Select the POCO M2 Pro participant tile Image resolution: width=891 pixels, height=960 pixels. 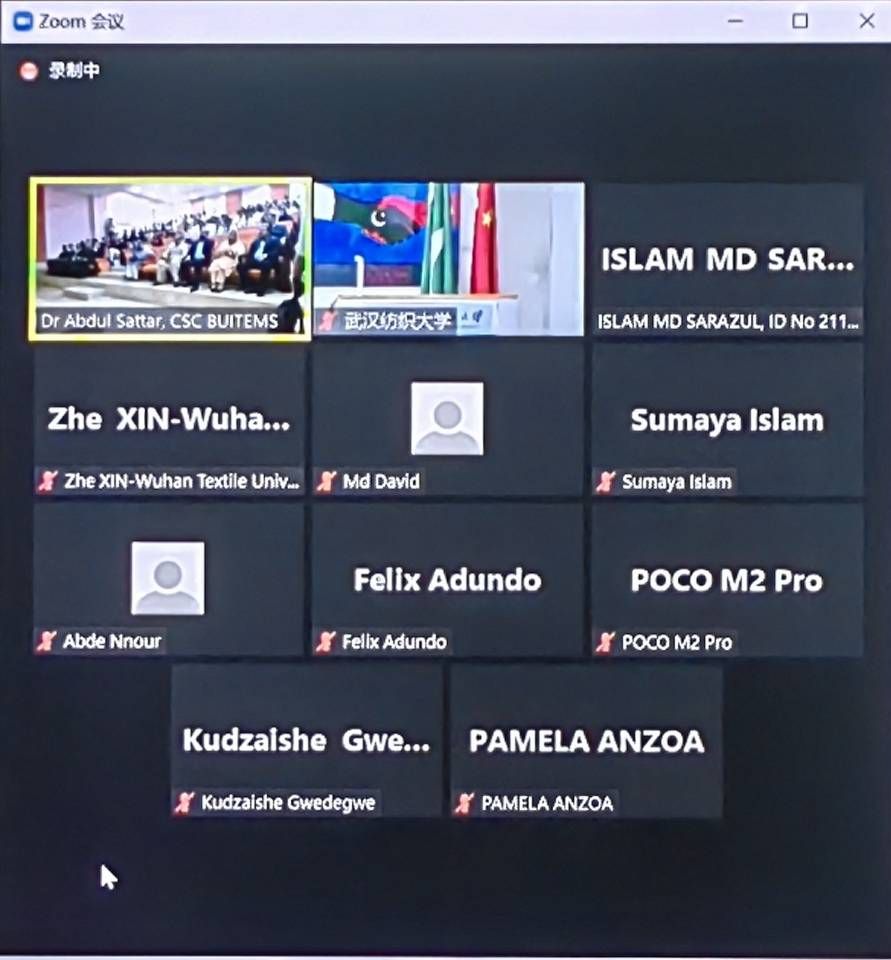(x=727, y=580)
